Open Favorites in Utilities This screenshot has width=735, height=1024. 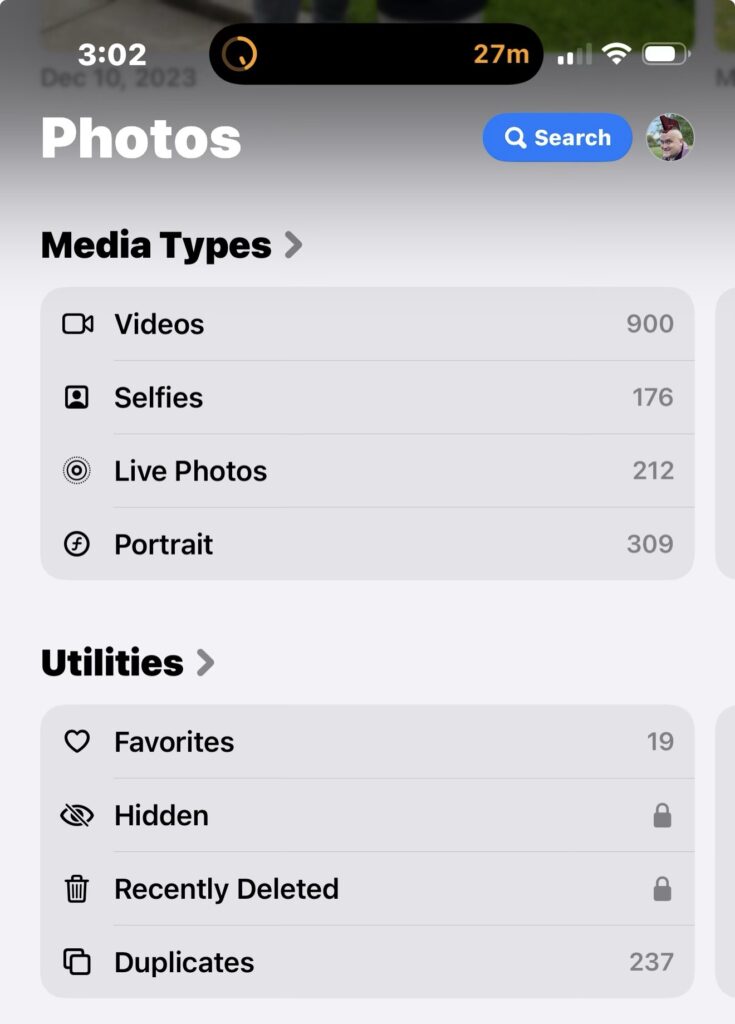367,742
